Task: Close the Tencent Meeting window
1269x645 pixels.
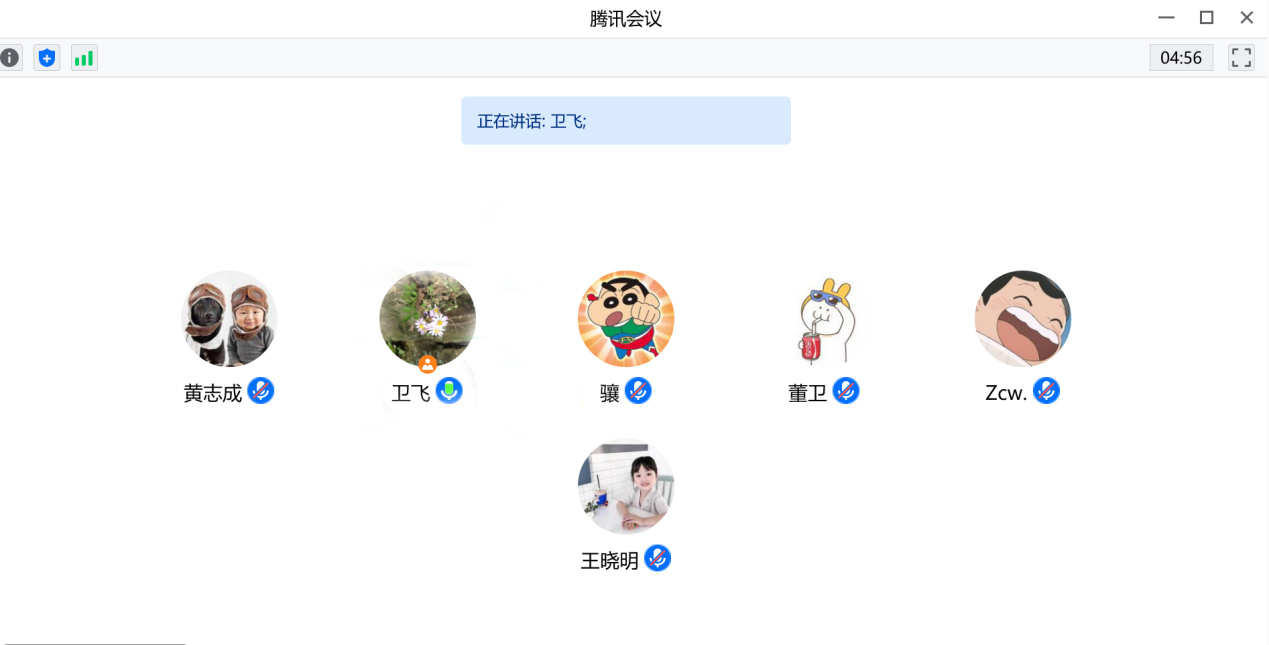Action: (x=1246, y=17)
